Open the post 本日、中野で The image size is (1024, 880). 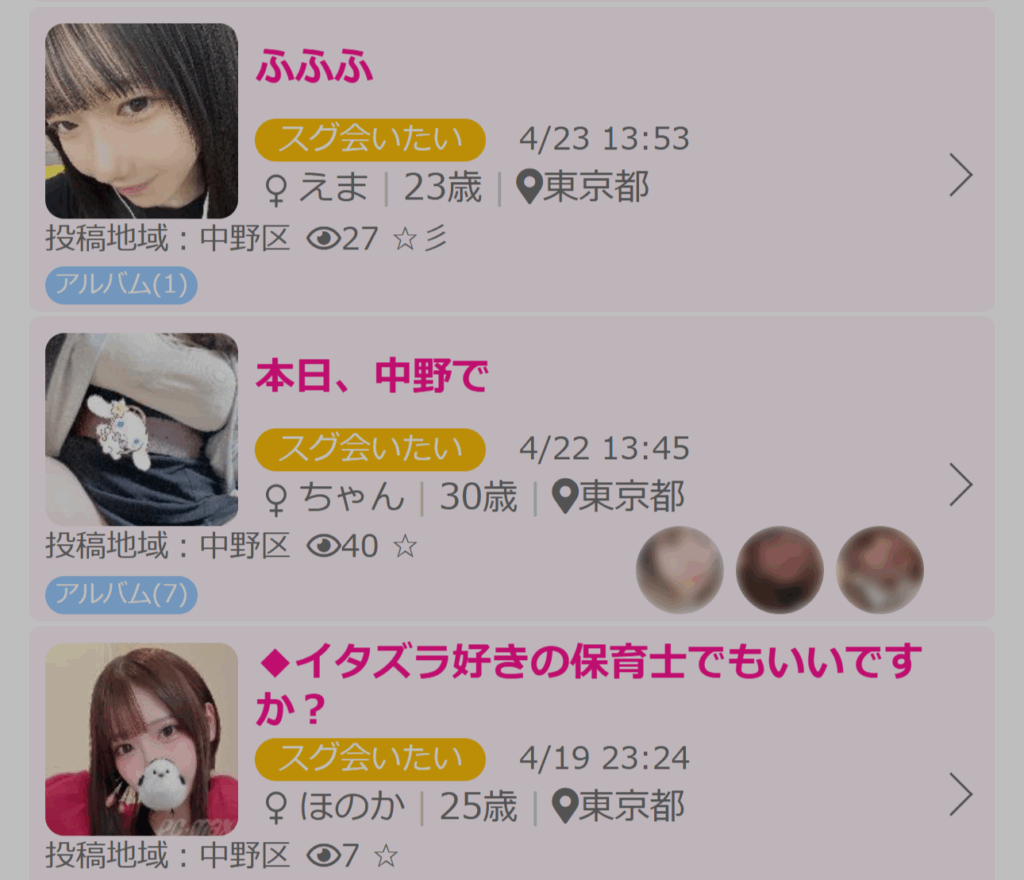371,376
